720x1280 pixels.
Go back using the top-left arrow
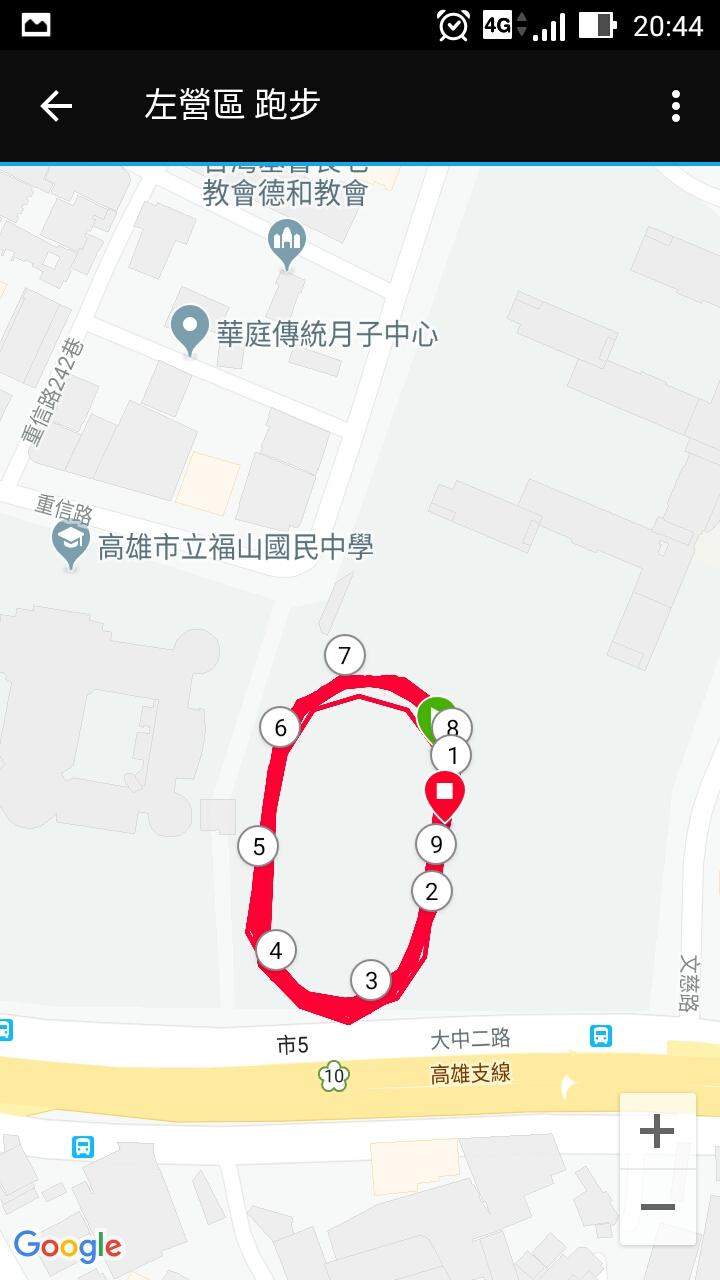56,106
